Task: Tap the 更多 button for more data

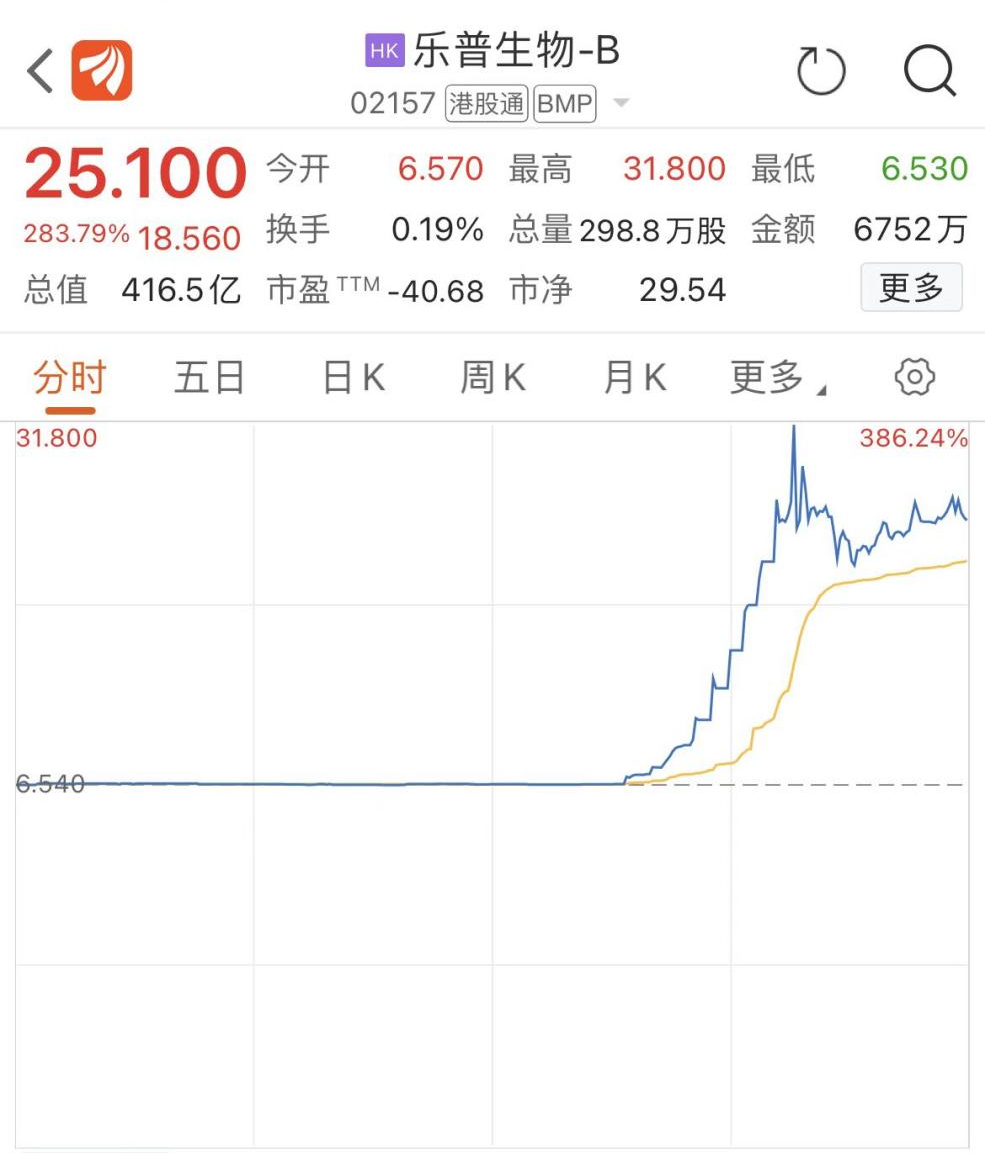Action: pos(911,288)
